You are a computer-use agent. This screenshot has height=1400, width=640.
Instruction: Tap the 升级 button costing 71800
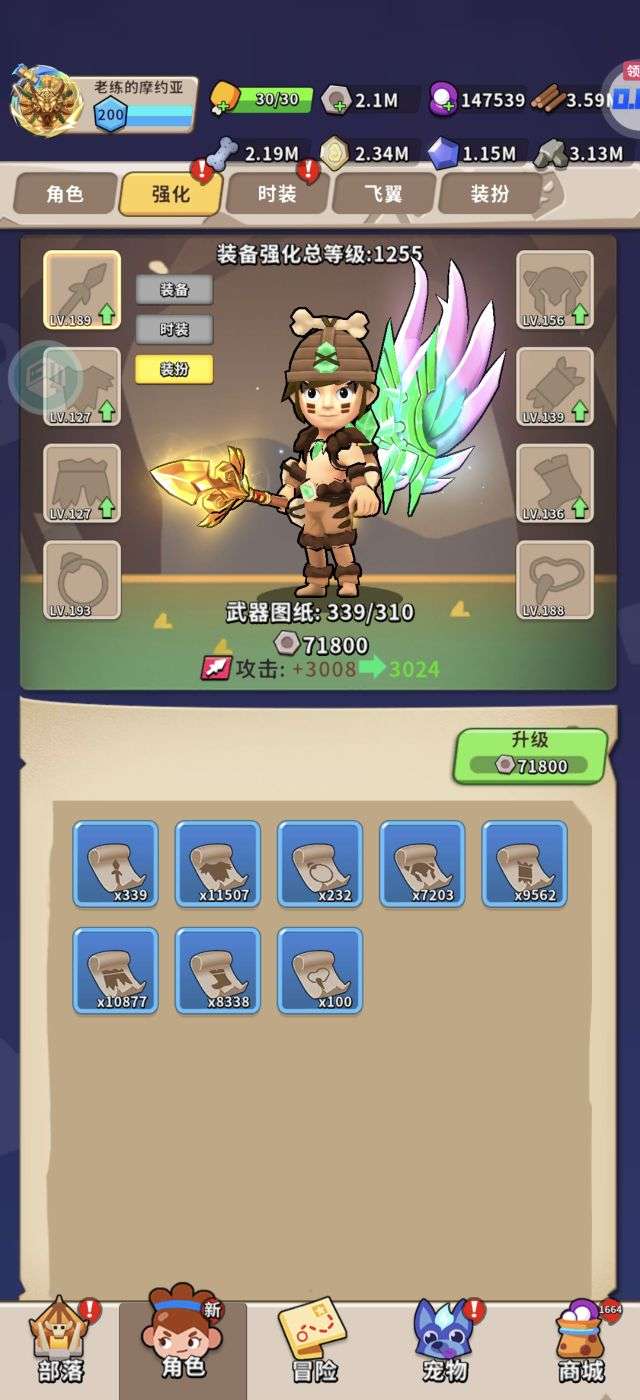pos(531,756)
